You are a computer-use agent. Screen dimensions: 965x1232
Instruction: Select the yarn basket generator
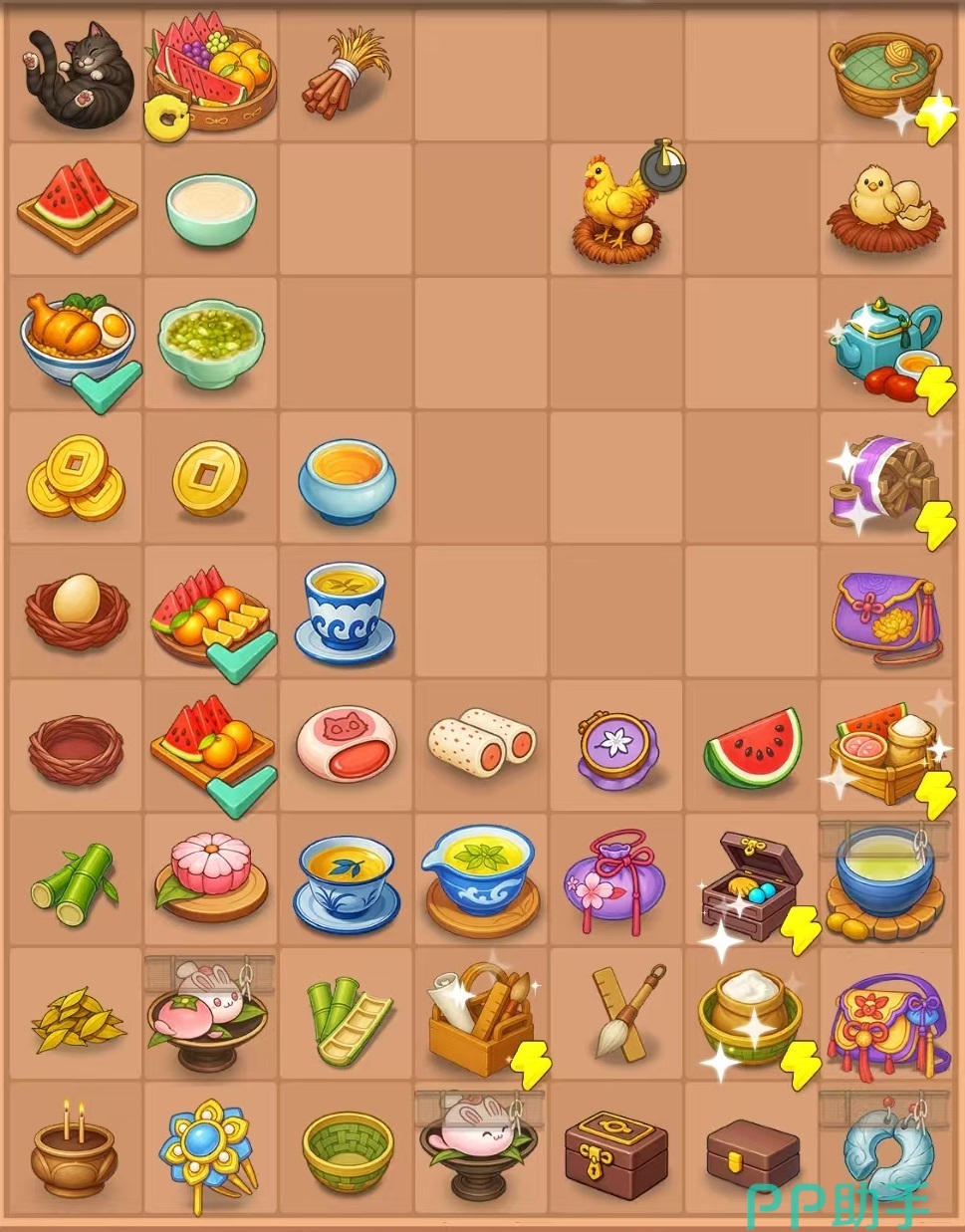(881, 75)
